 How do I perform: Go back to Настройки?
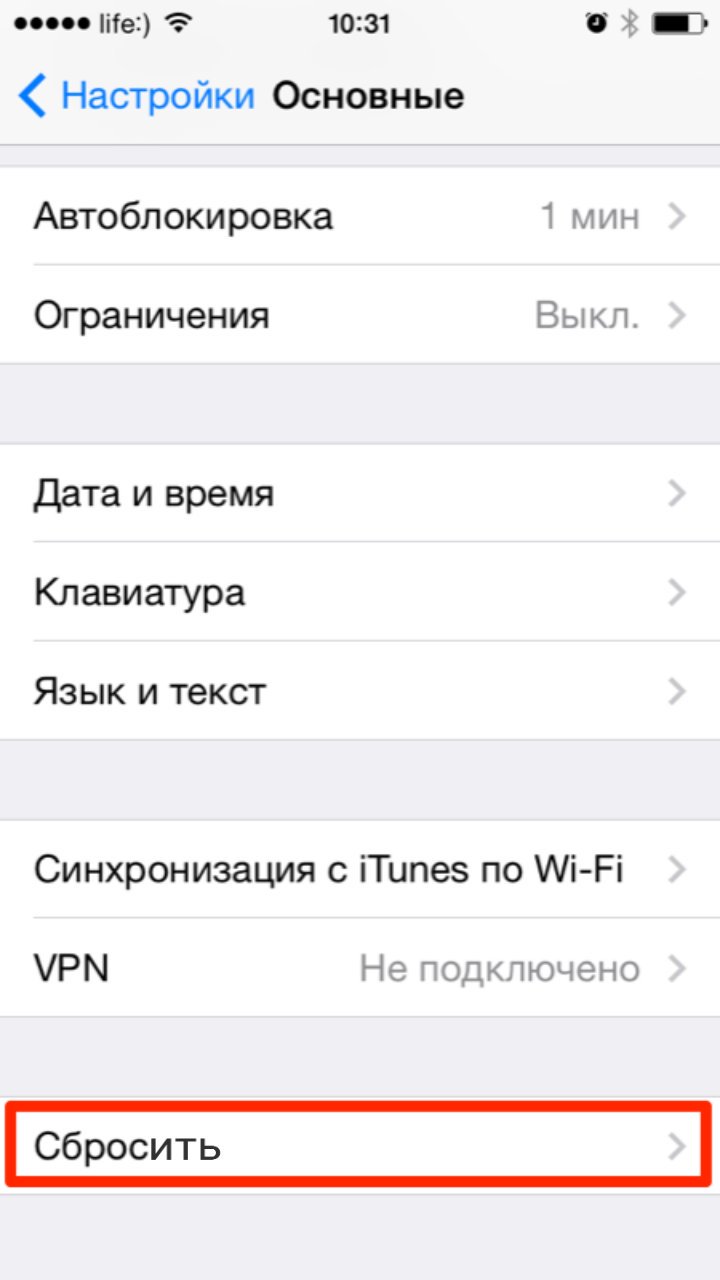[137, 96]
